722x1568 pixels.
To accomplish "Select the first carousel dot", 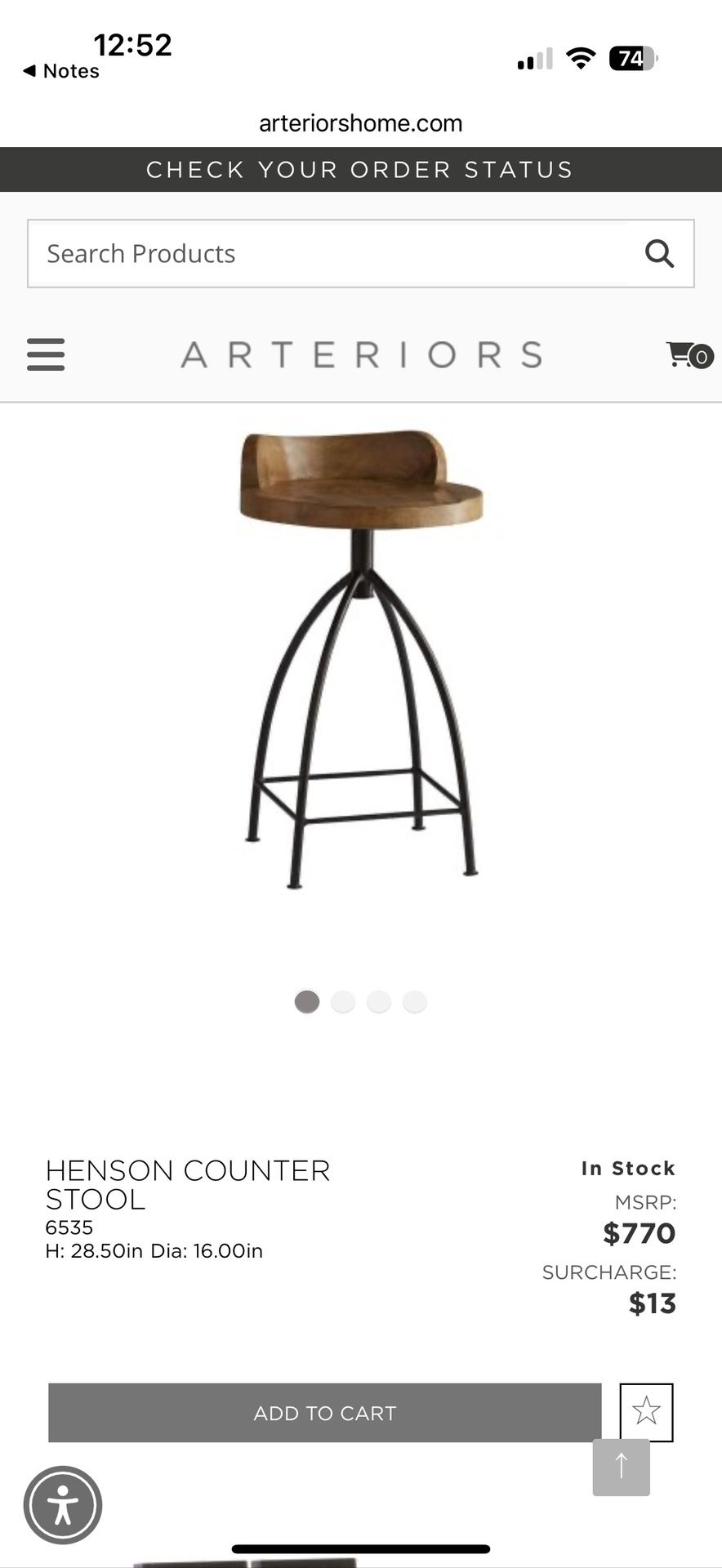I will tap(307, 1000).
